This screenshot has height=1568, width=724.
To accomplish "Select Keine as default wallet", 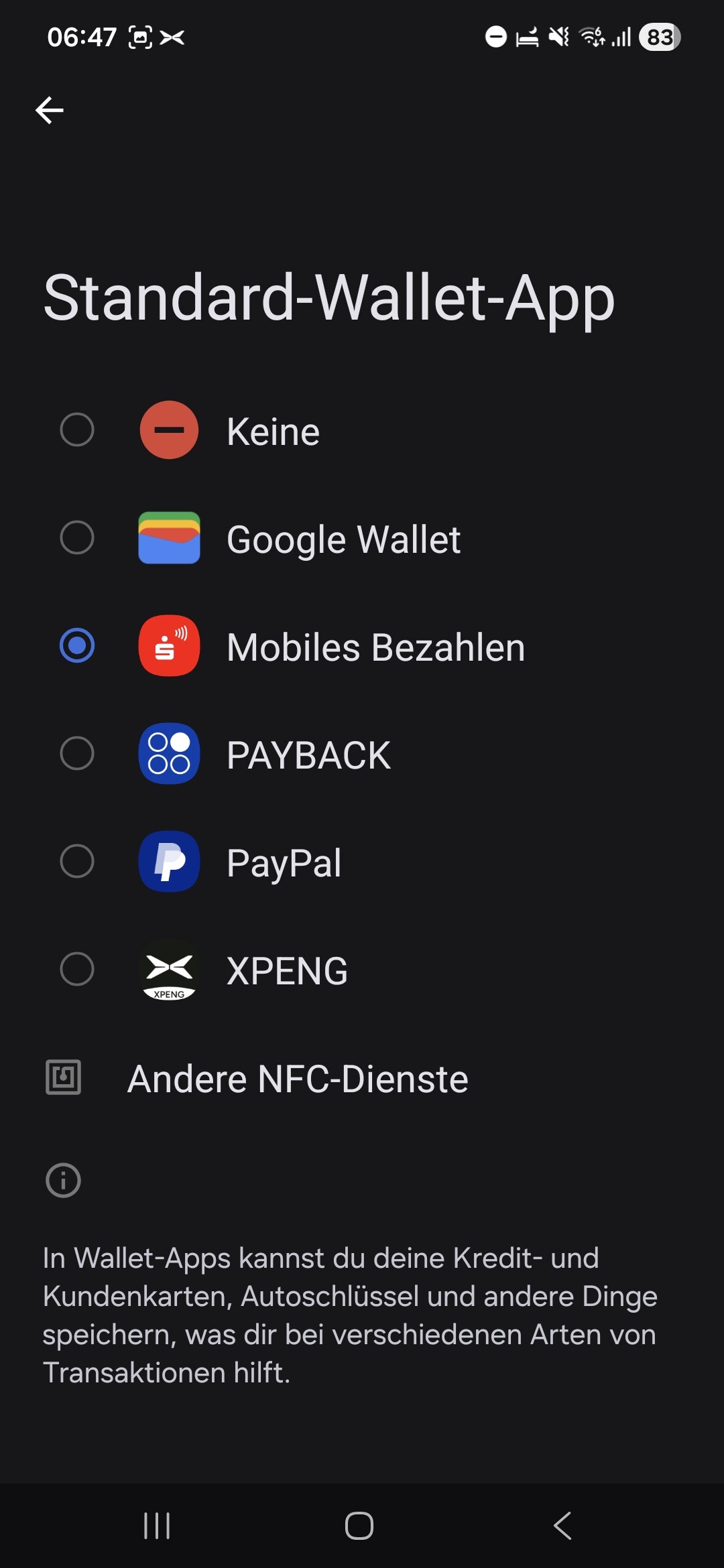I will [x=77, y=430].
